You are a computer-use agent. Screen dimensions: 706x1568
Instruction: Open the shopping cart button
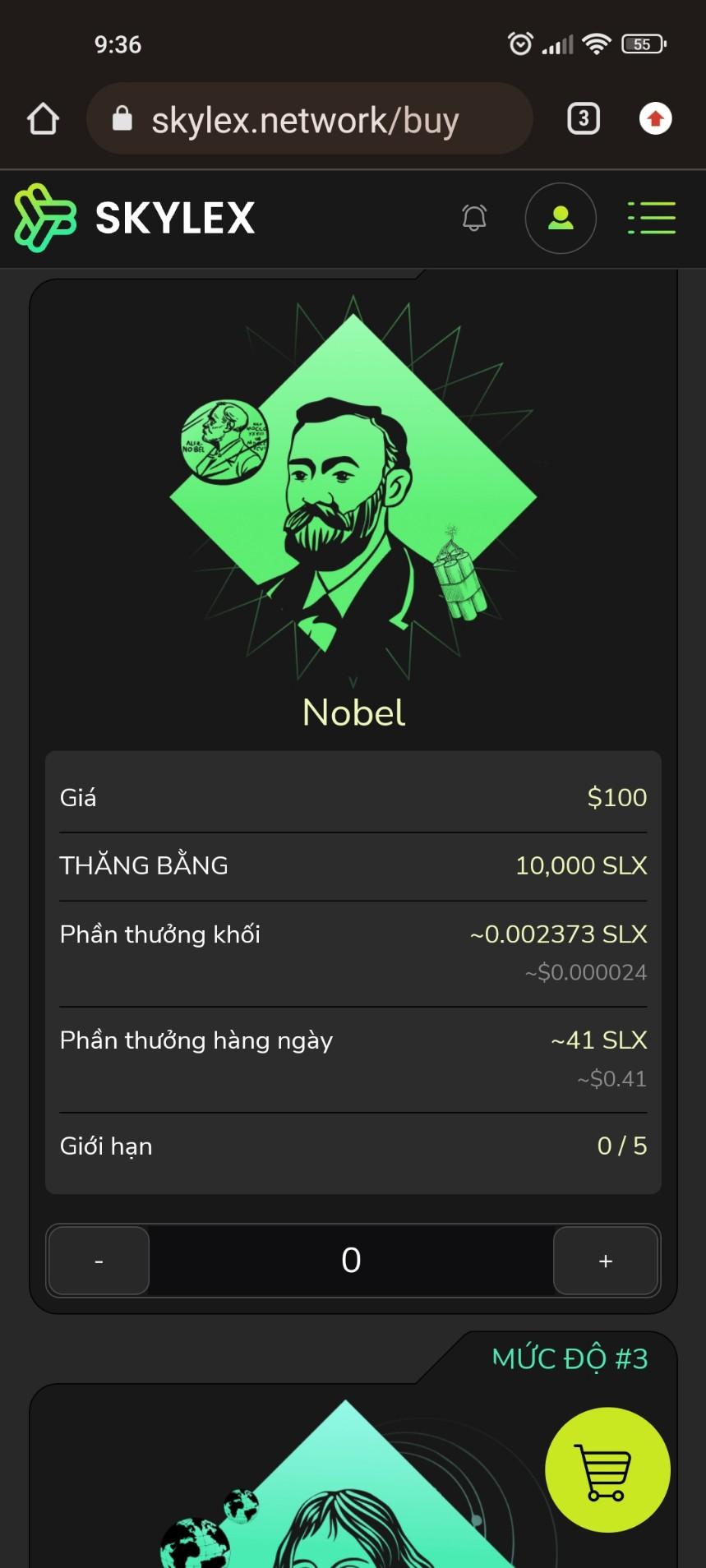coord(607,1469)
